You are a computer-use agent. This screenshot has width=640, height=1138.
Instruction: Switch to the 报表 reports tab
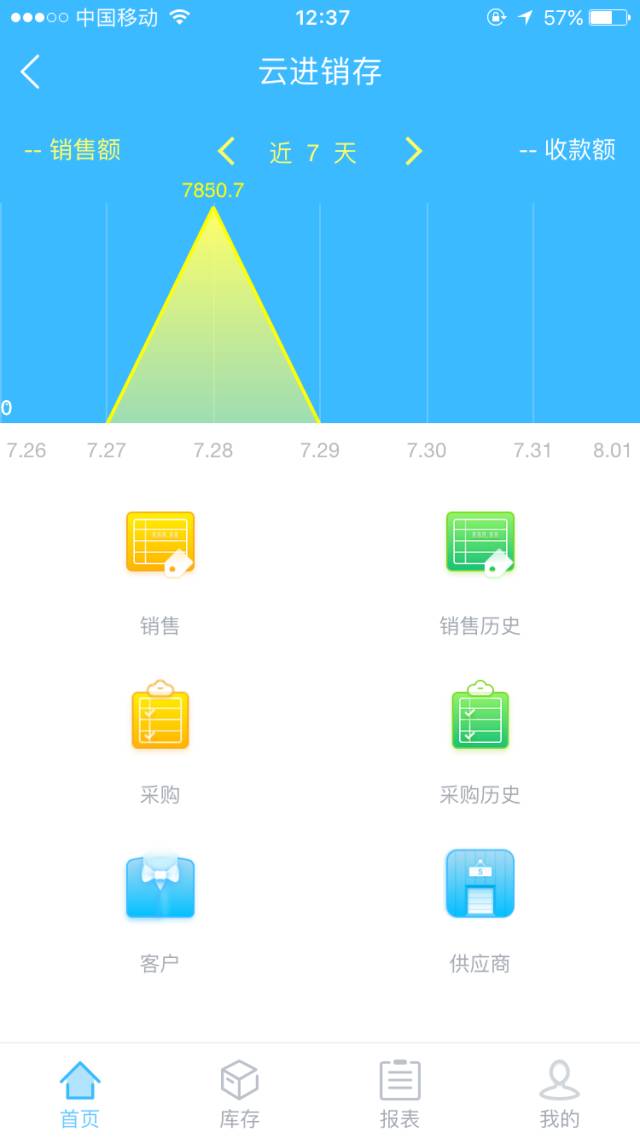400,1094
